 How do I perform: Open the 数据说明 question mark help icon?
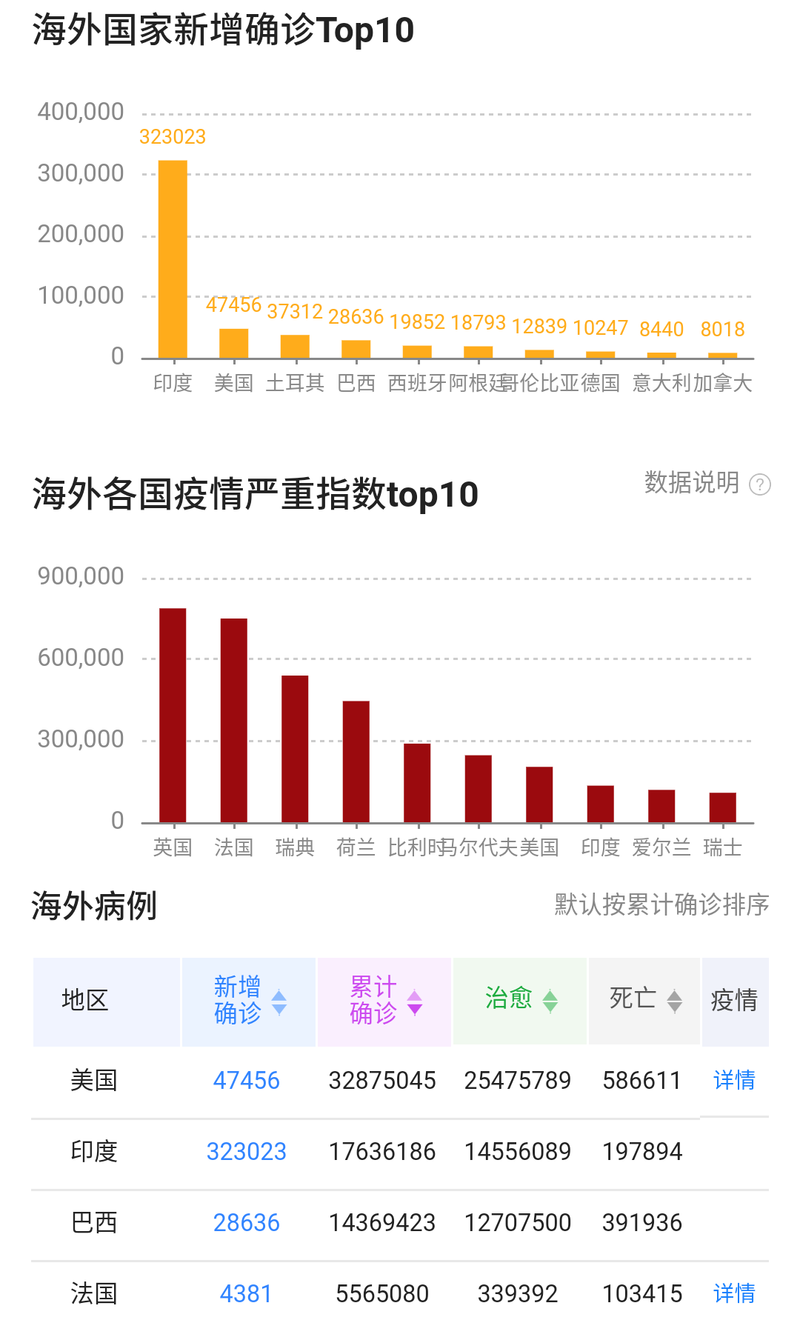pyautogui.click(x=759, y=484)
